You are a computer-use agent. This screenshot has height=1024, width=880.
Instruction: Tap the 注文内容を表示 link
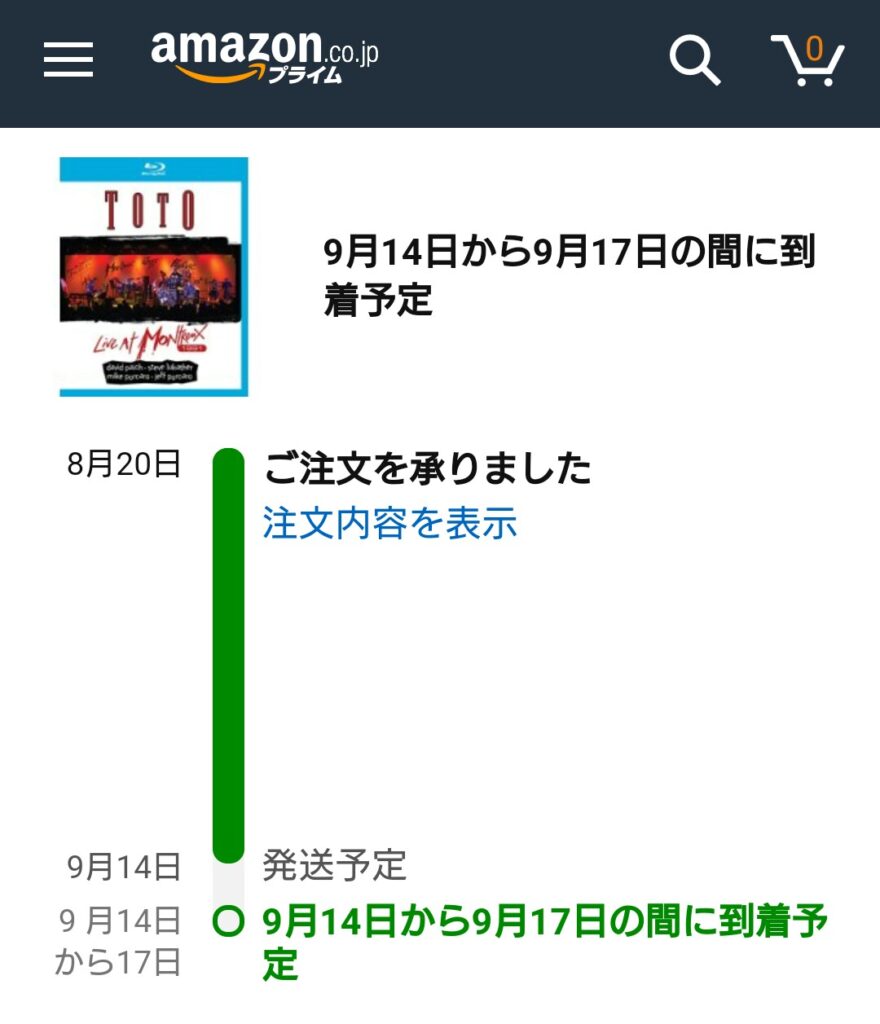tap(390, 523)
